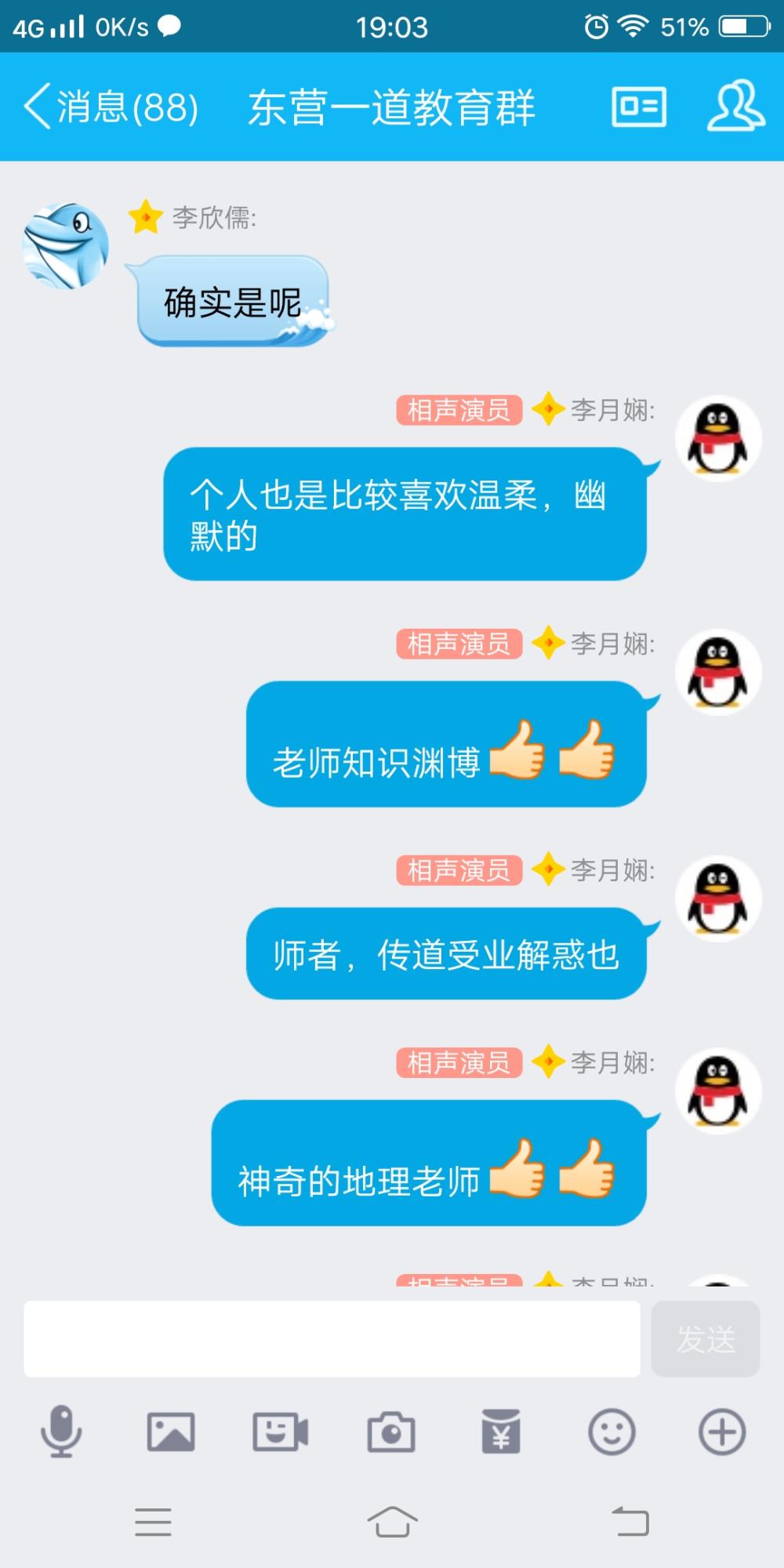Open more options with the plus icon
This screenshot has height=1568, width=784.
pos(722,1432)
